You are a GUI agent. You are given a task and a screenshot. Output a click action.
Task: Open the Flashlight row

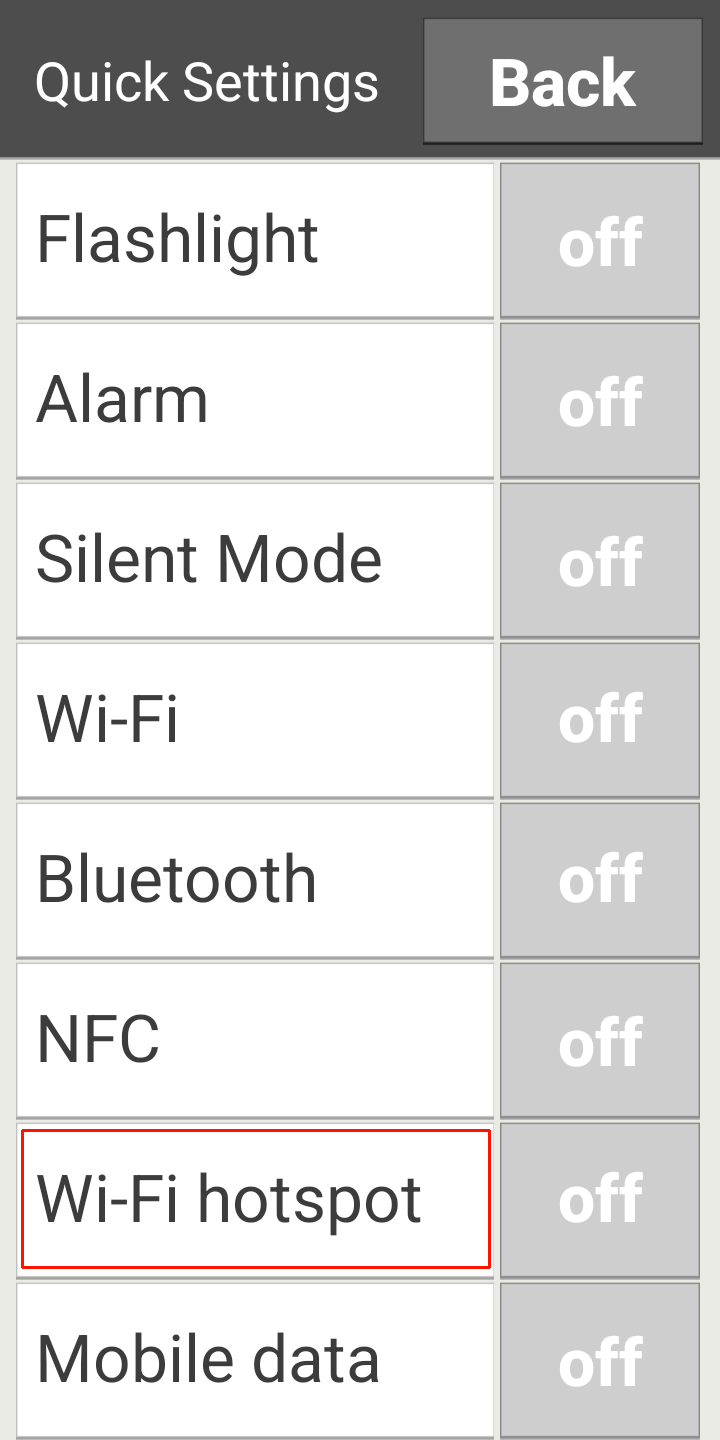(x=255, y=241)
